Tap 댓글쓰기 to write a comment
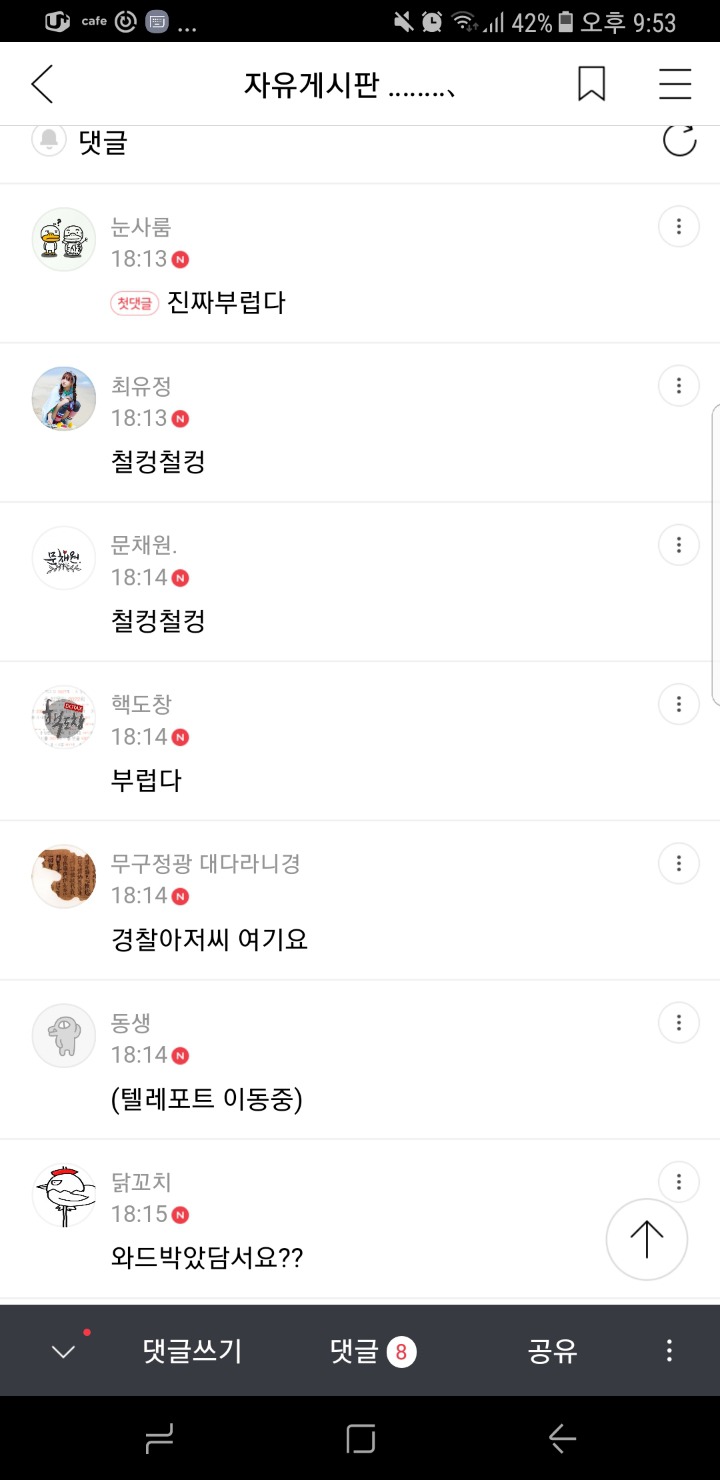720x1480 pixels. [x=191, y=1350]
